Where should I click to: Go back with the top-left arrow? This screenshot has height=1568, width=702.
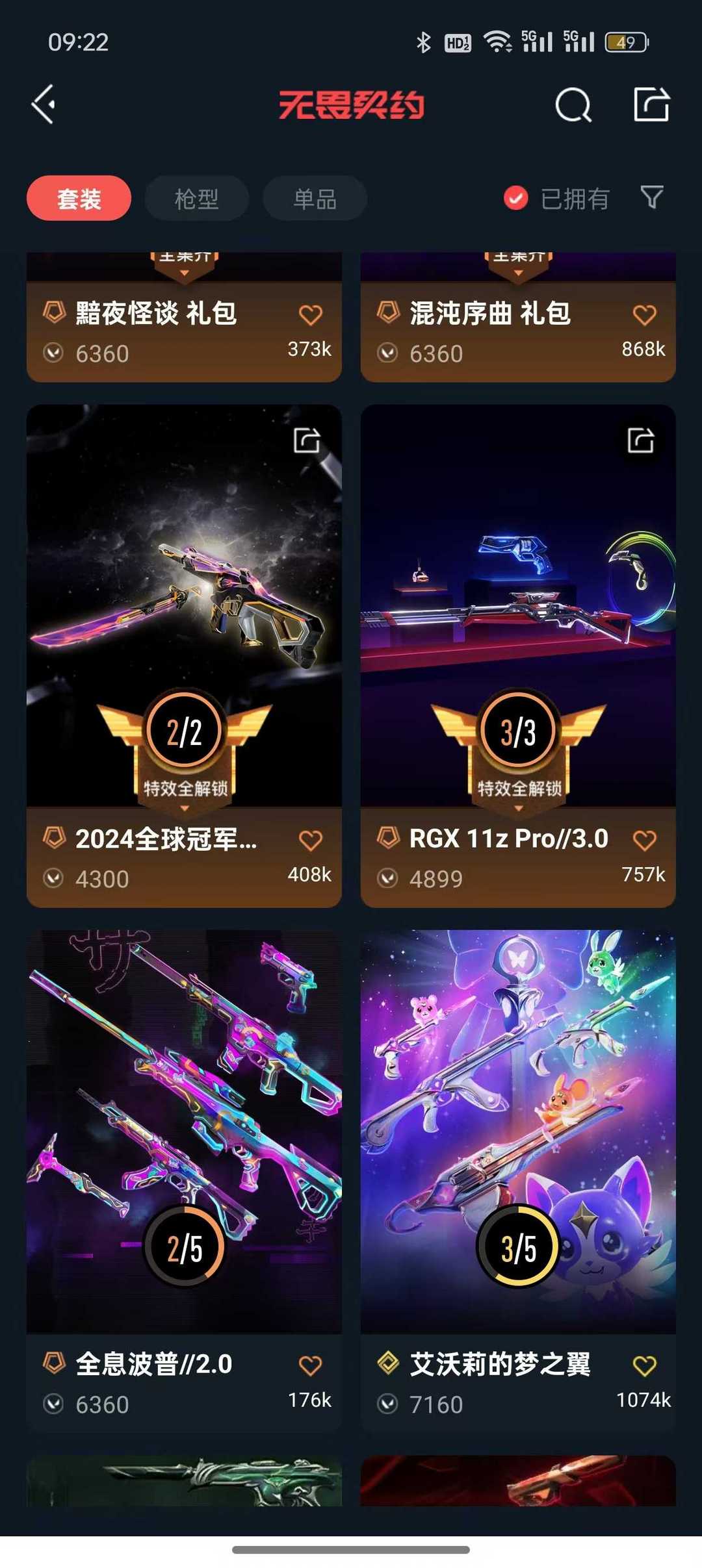click(x=42, y=105)
